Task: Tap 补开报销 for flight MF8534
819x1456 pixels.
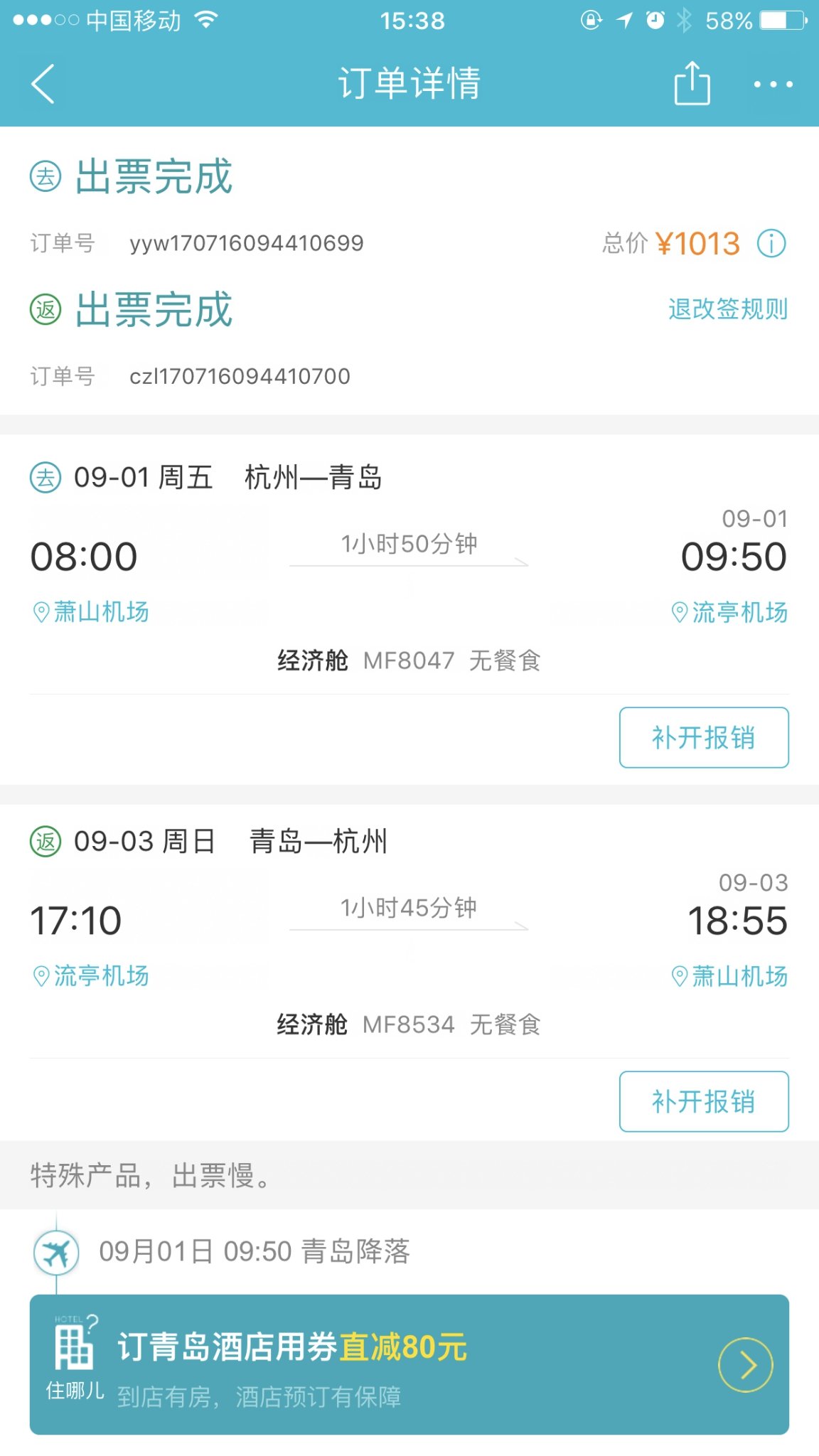Action: point(703,1101)
